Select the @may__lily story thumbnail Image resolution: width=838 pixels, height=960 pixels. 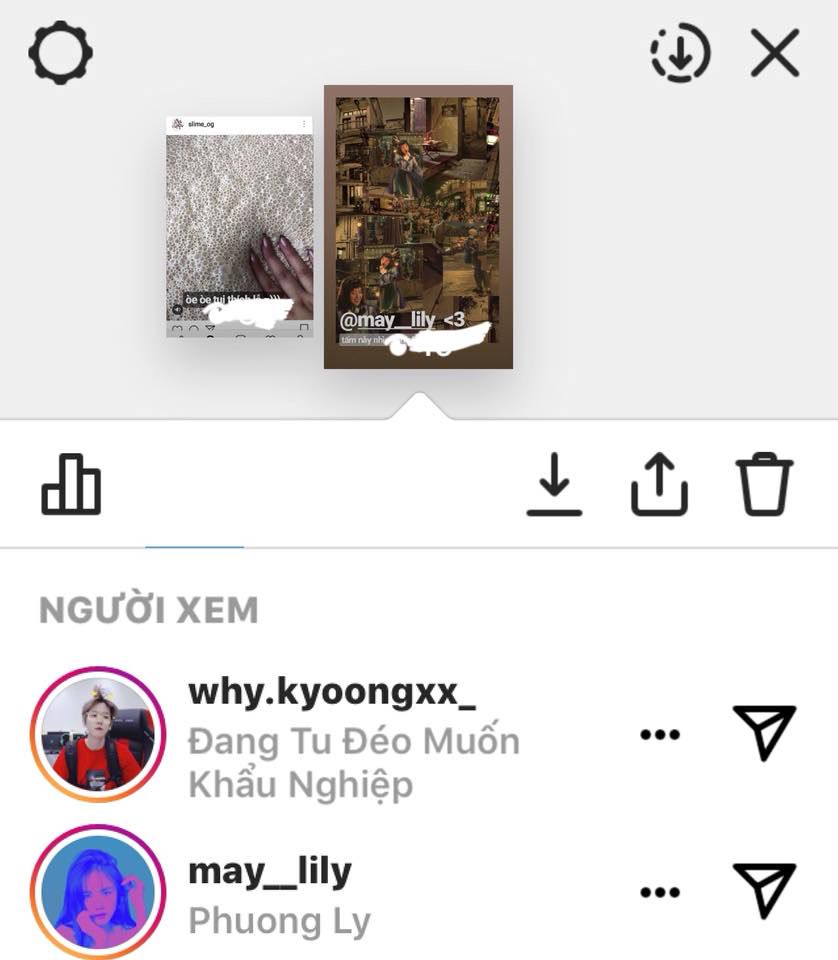point(418,227)
